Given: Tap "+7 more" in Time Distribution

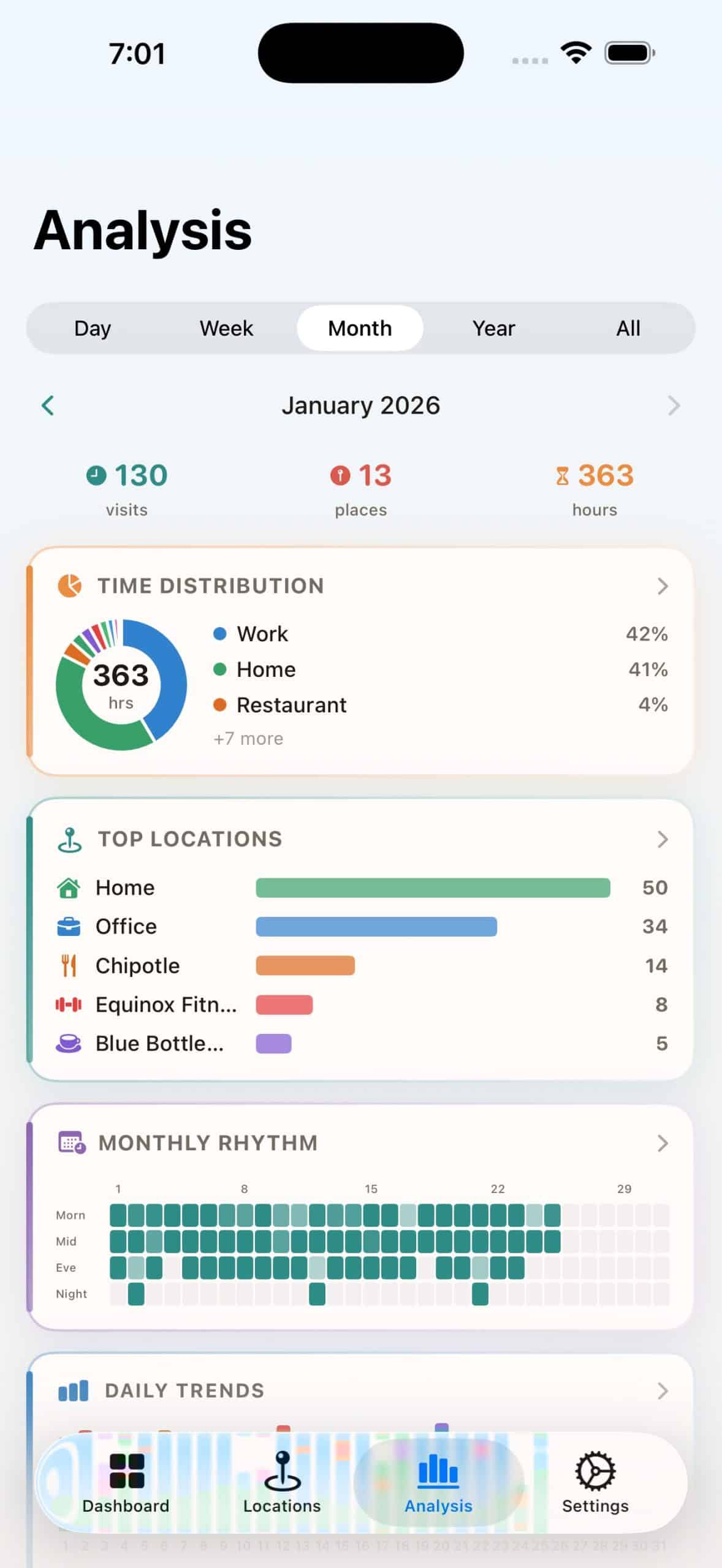Looking at the screenshot, I should tap(247, 738).
